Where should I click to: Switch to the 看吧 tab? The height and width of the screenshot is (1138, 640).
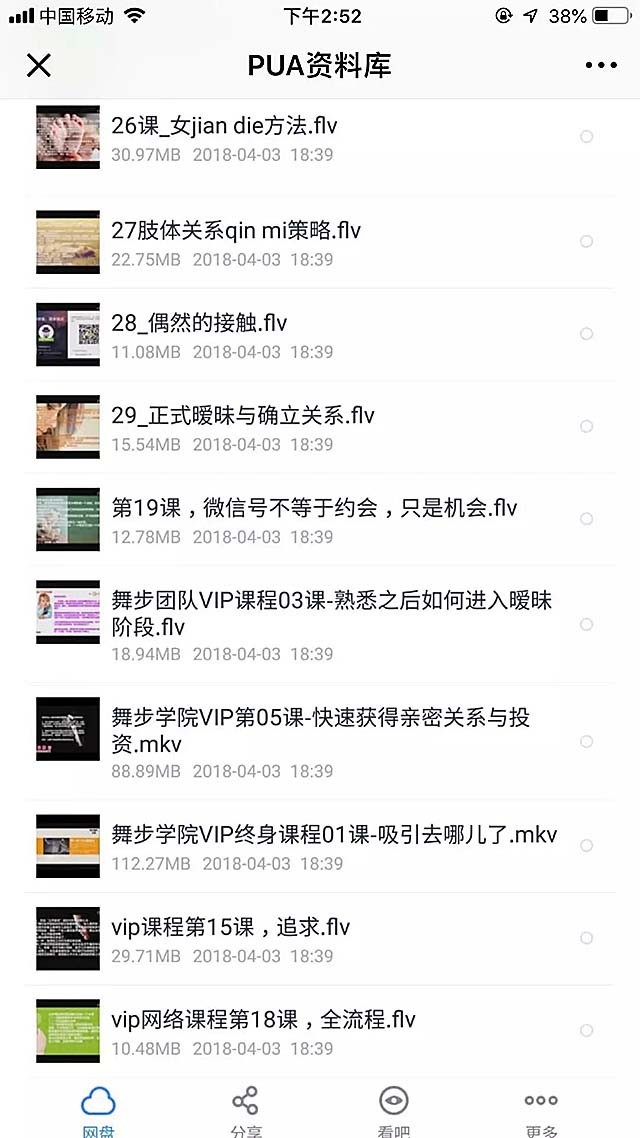click(x=394, y=1110)
